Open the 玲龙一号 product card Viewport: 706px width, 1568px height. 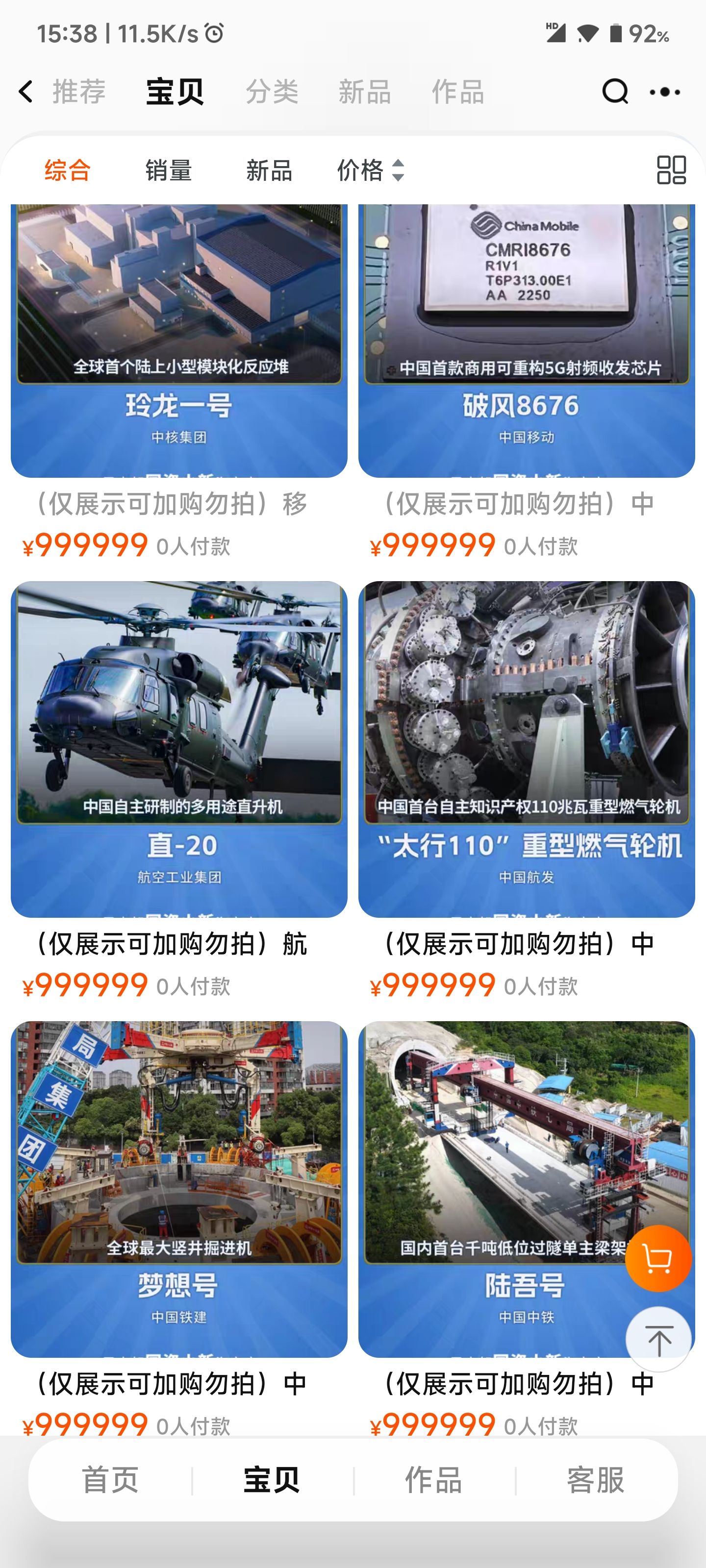point(179,341)
